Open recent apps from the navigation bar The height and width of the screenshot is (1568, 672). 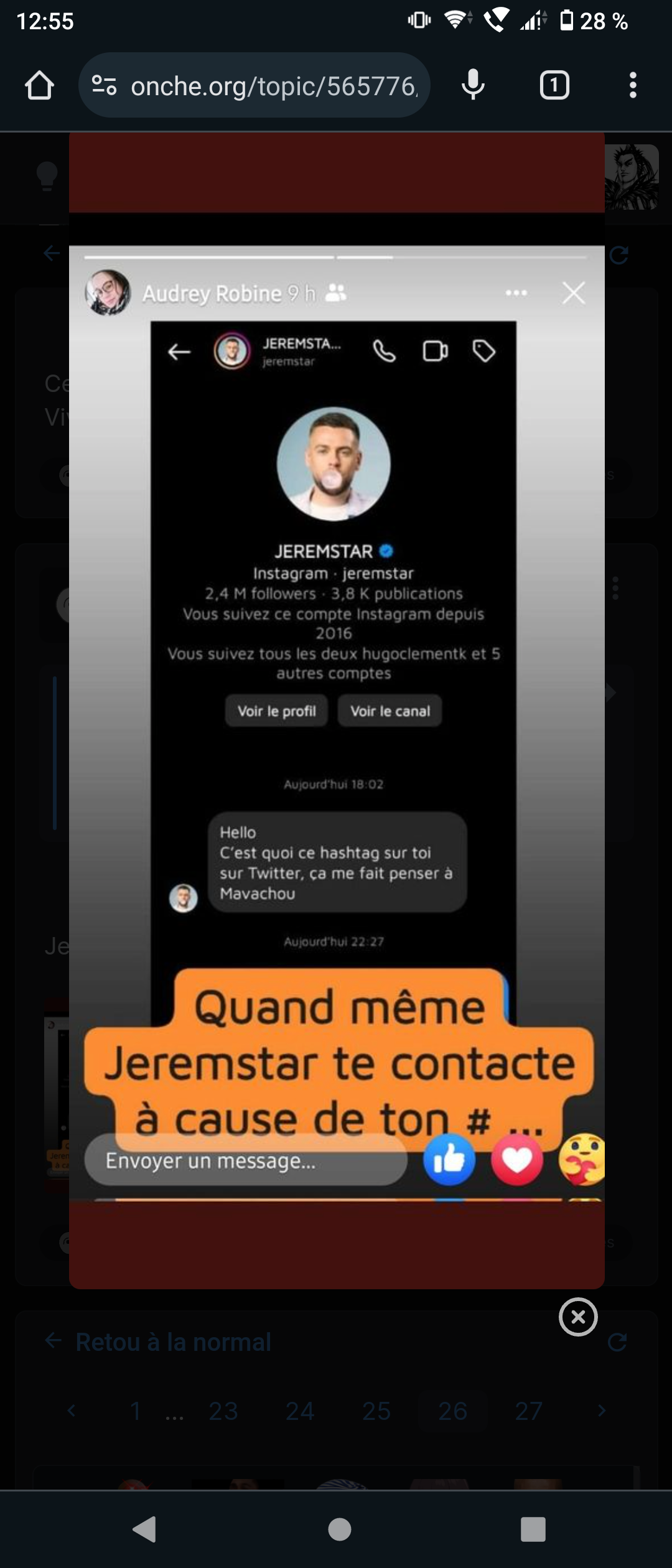coord(533,1529)
